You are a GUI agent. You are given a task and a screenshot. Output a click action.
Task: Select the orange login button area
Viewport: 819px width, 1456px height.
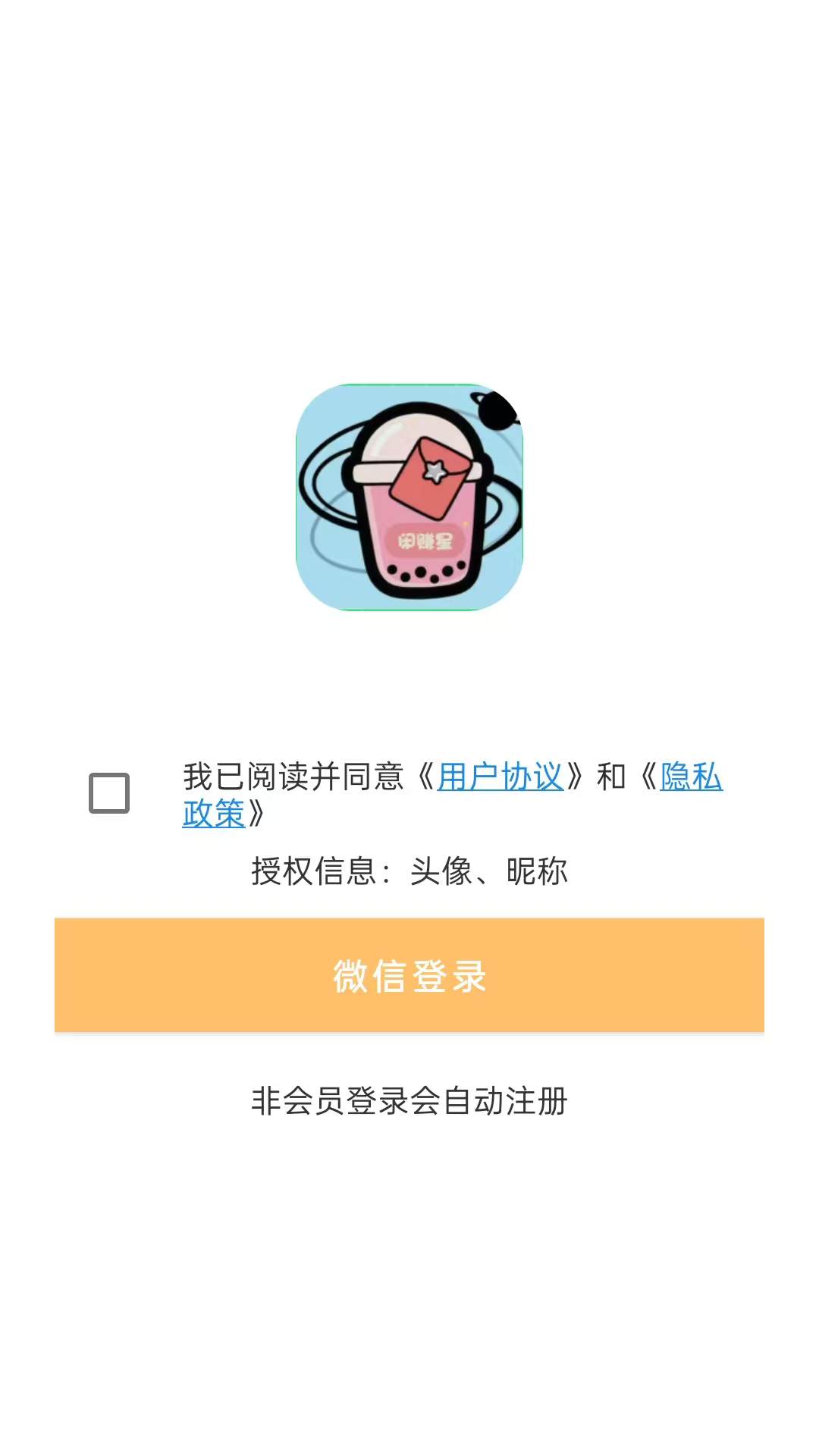409,976
